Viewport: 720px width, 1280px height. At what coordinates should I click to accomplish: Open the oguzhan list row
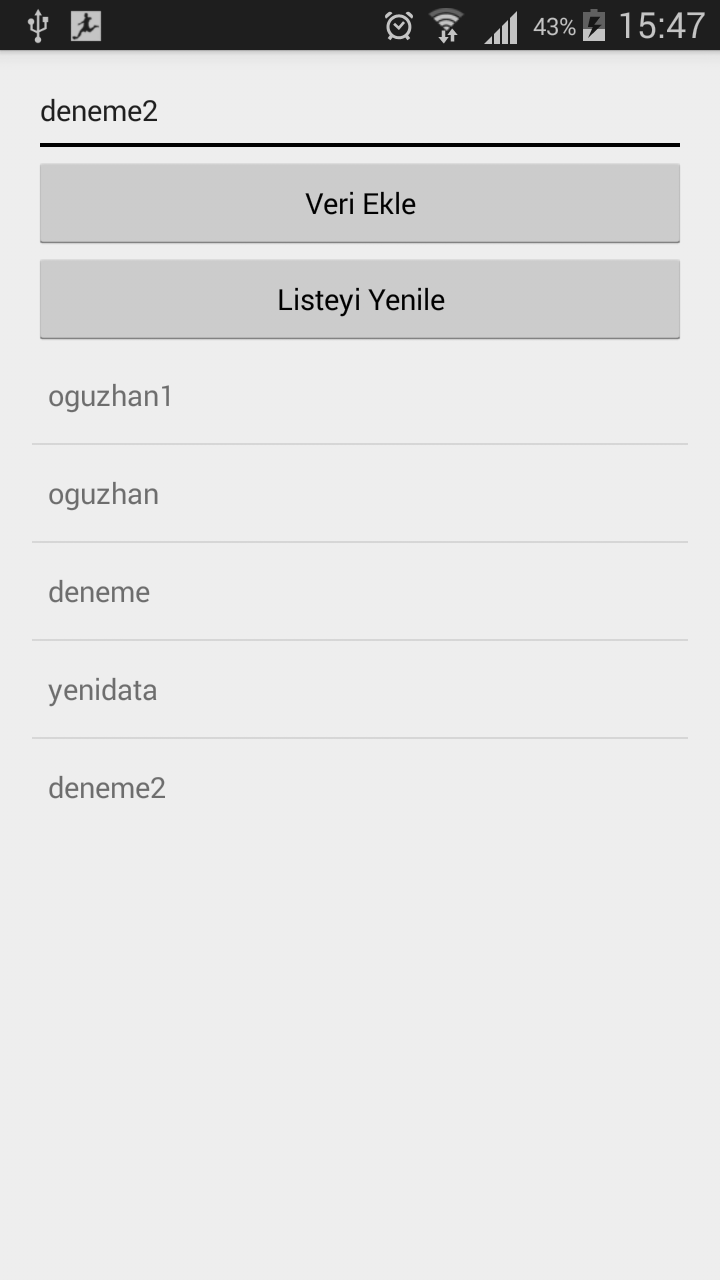pos(360,494)
